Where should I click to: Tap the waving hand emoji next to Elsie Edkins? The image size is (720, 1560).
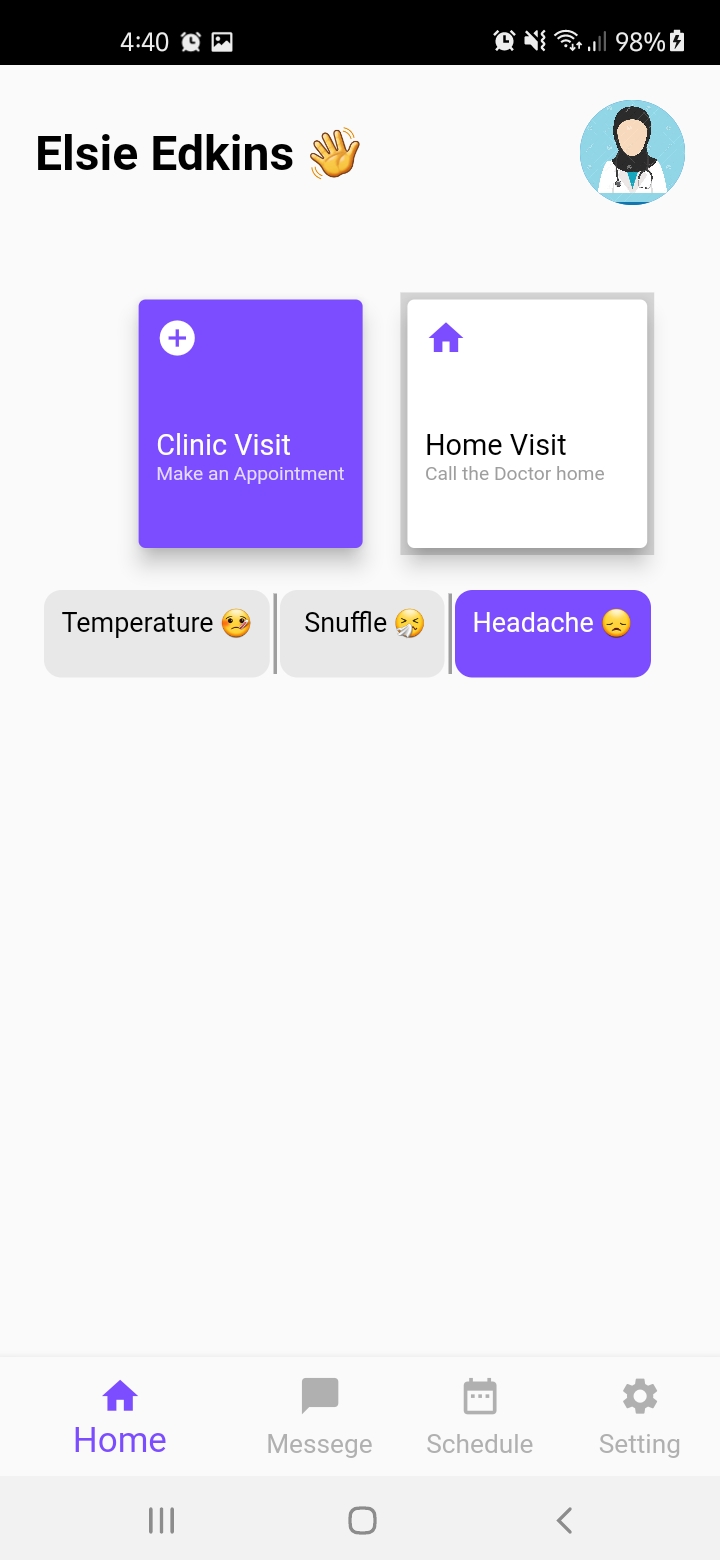pos(335,153)
